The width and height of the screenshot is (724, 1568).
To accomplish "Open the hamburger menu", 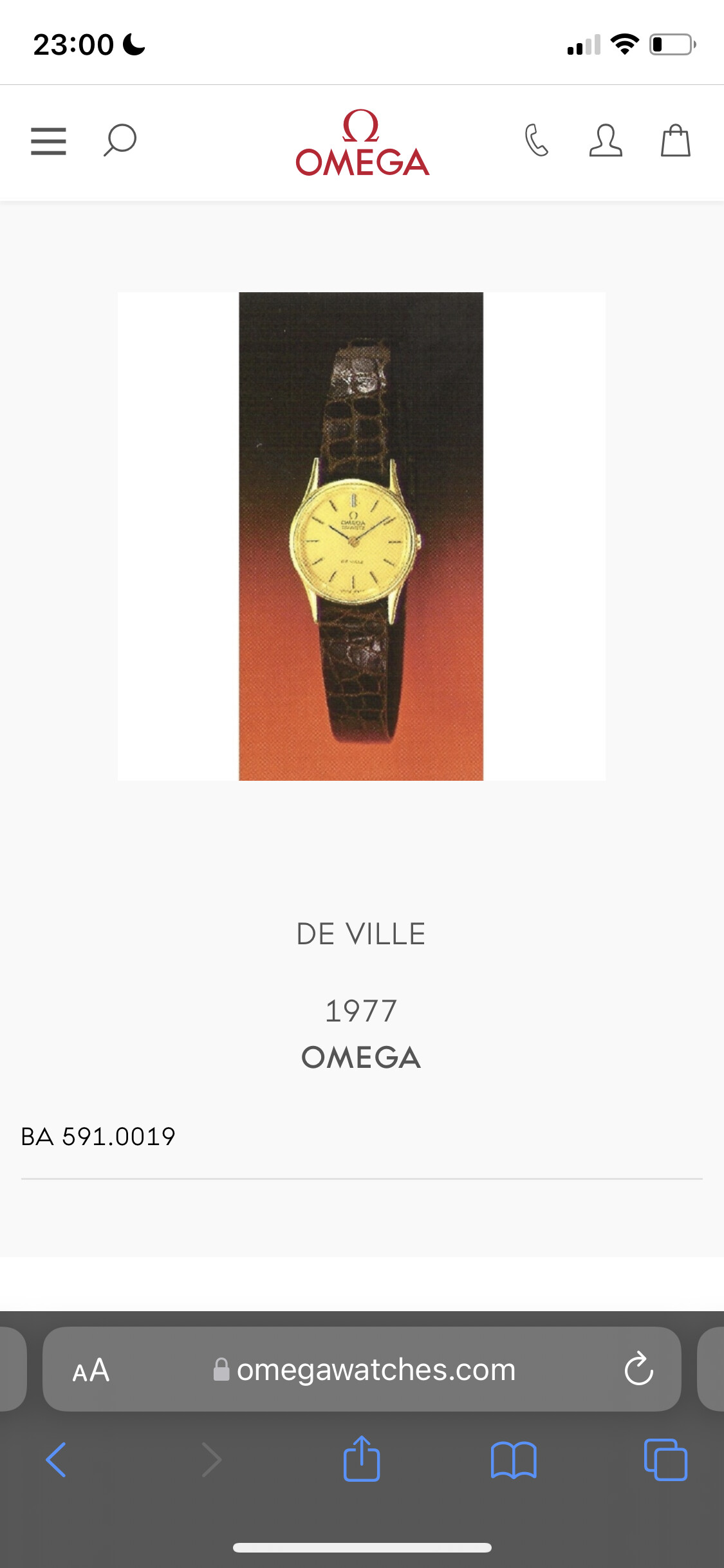I will tap(48, 141).
